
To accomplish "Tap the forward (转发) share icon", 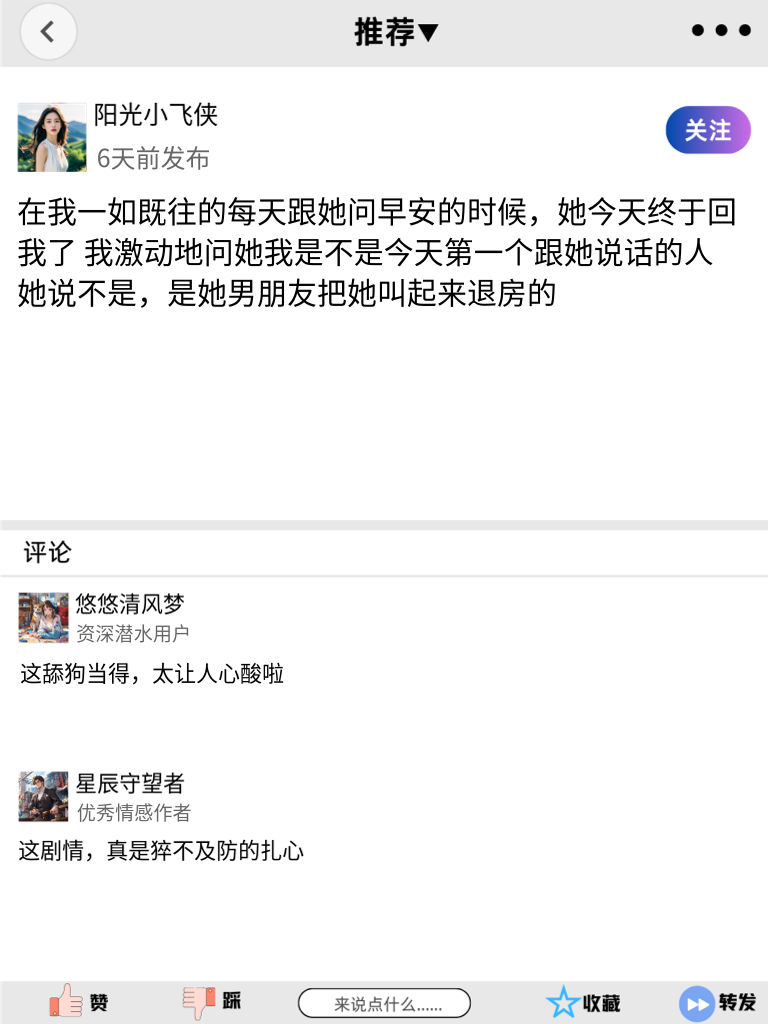I will coord(695,1001).
